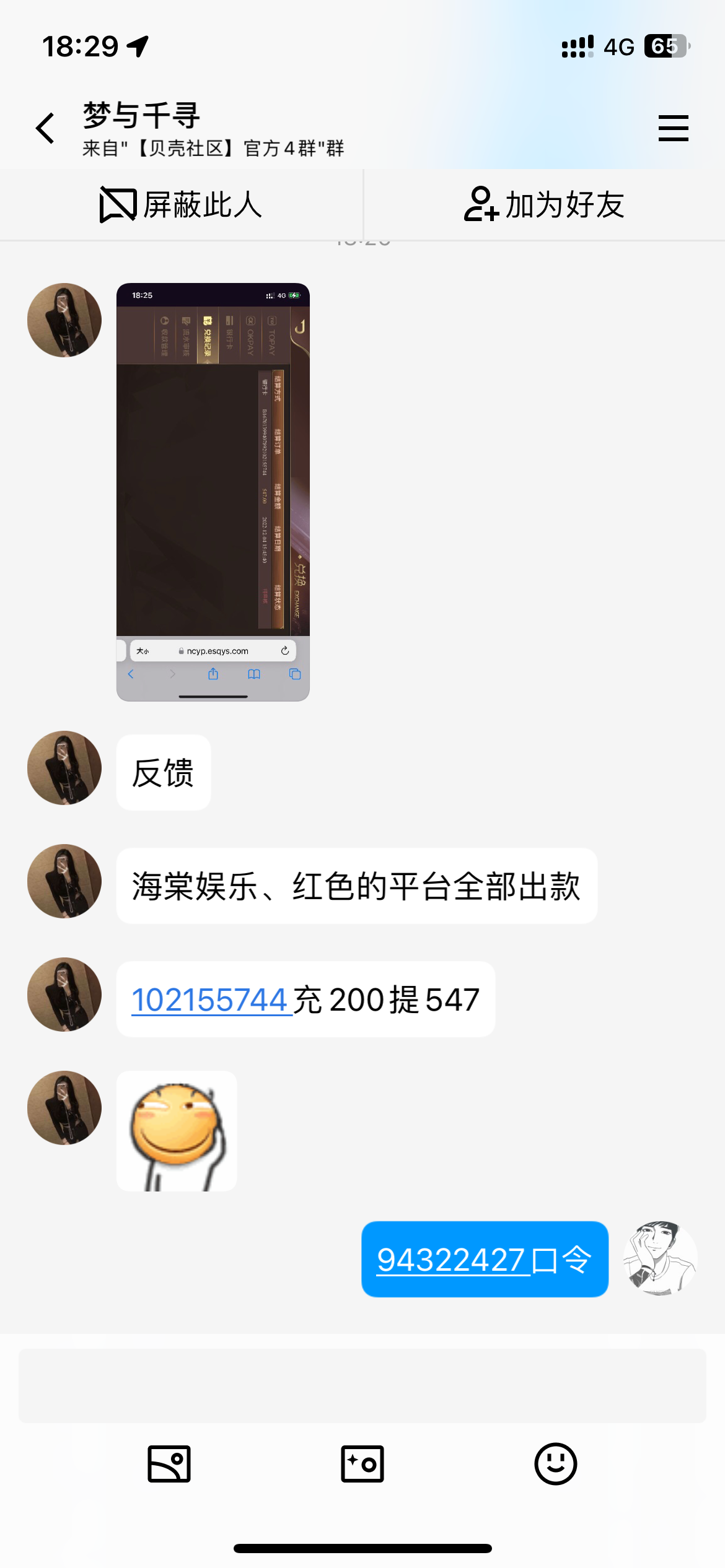Image resolution: width=725 pixels, height=1568 pixels.
Task: Open the chat settings hamburger menu
Action: 673,128
